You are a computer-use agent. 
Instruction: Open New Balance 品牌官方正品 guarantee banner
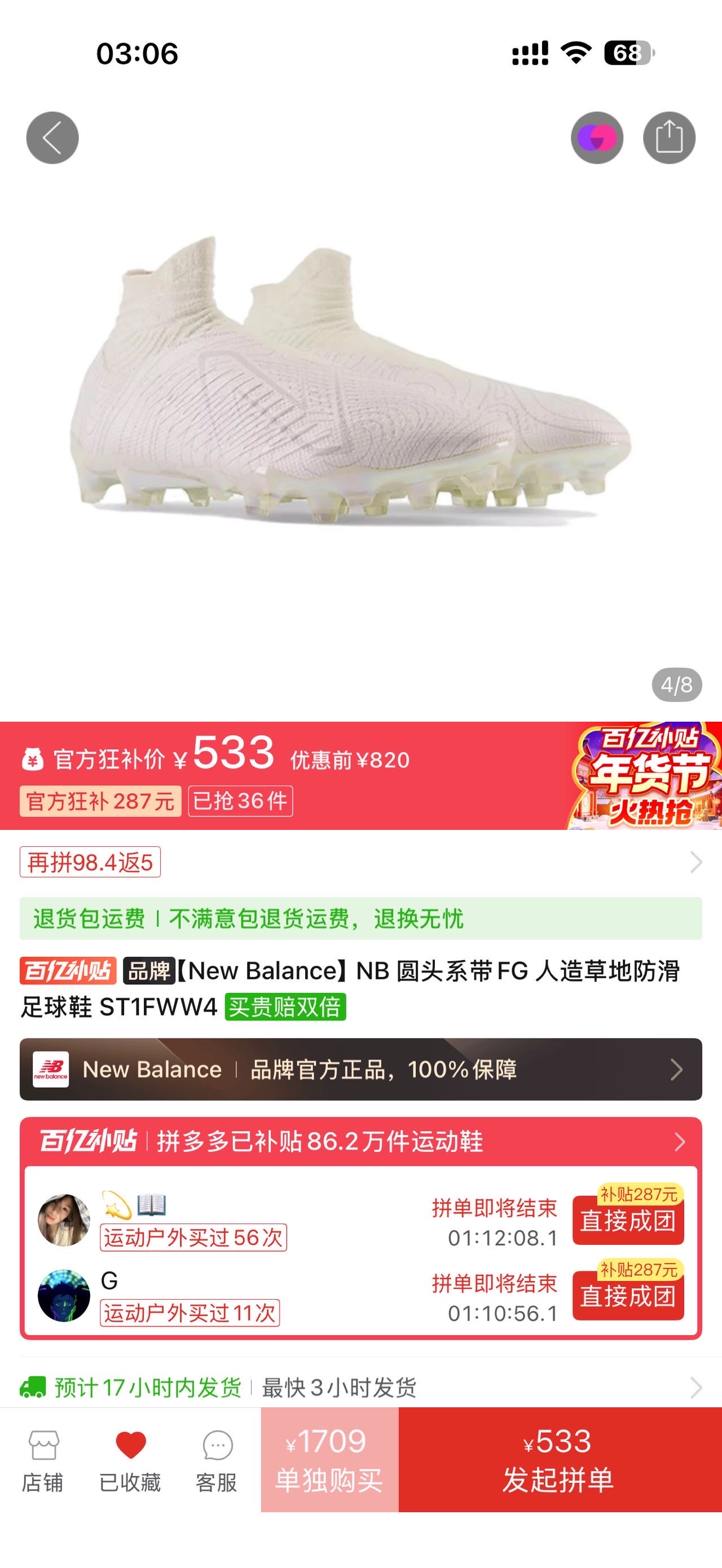[360, 1070]
